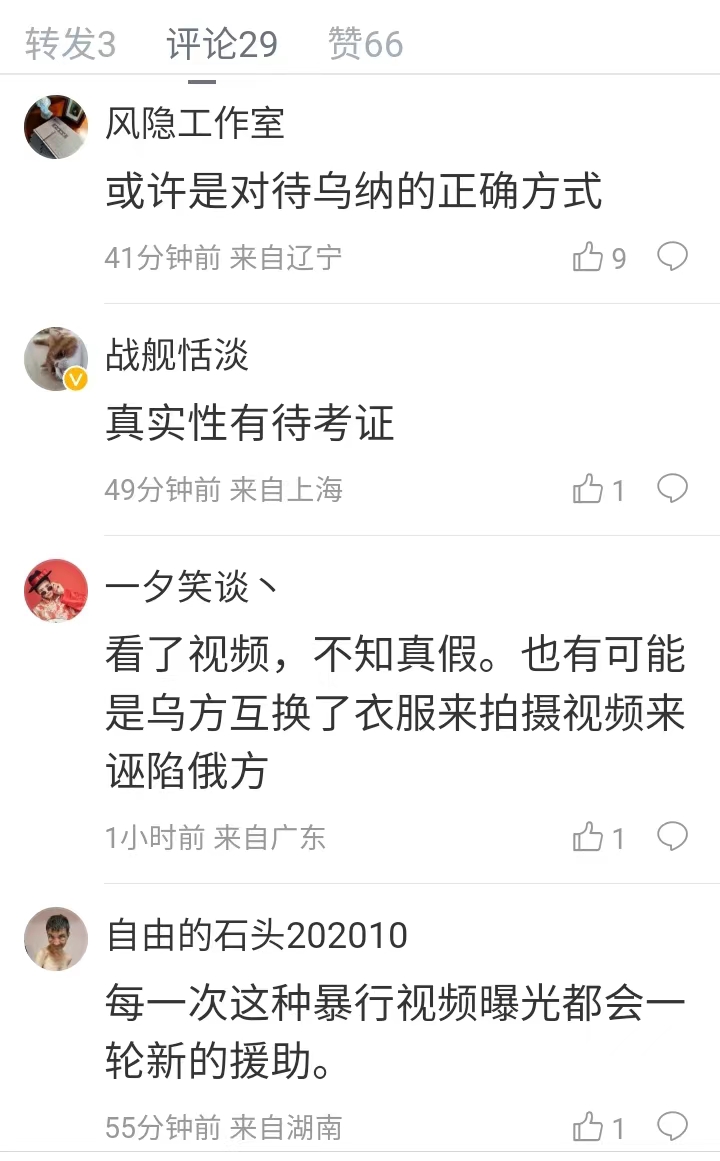Open avatar of 自由的石头202010
Screen dimensions: 720x1161
coord(56,938)
